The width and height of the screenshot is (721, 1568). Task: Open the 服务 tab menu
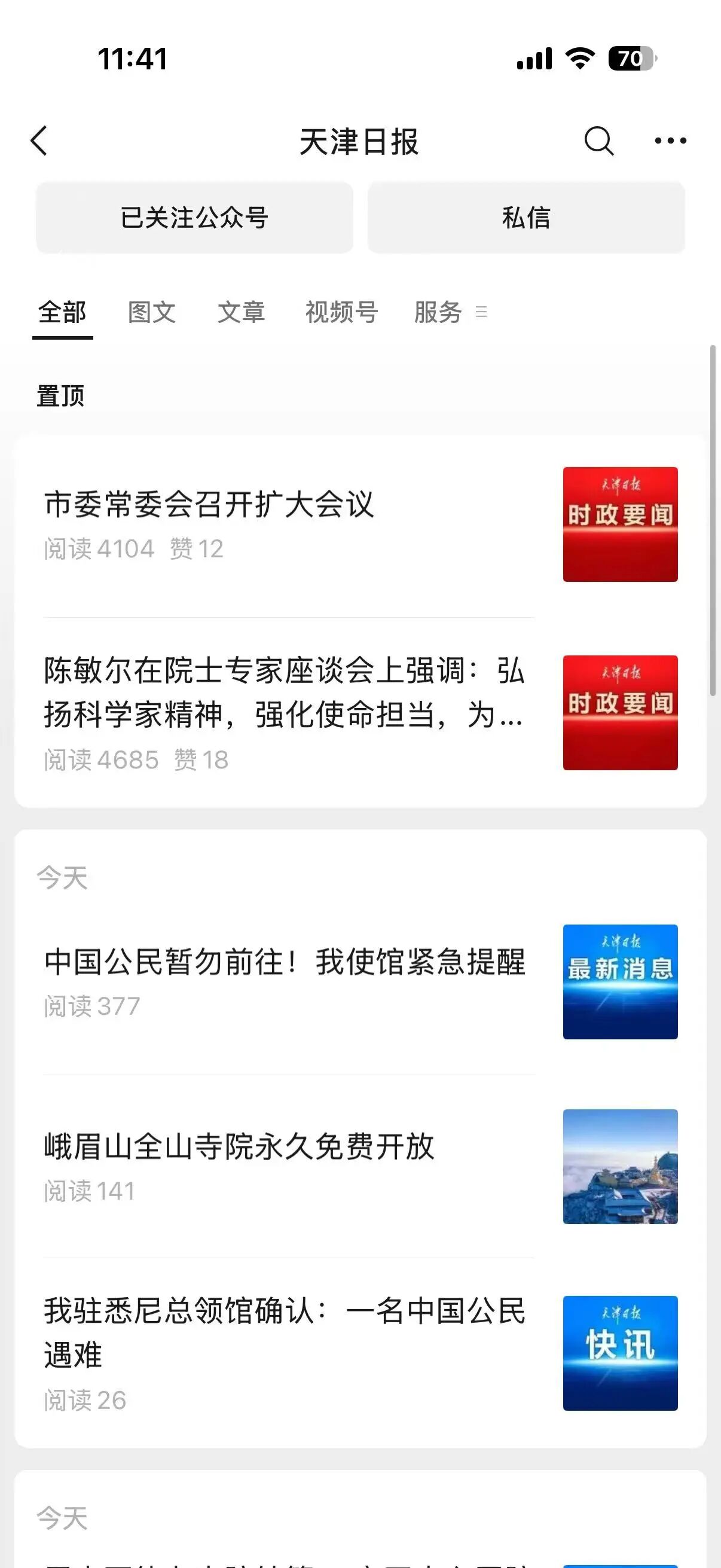[x=450, y=313]
